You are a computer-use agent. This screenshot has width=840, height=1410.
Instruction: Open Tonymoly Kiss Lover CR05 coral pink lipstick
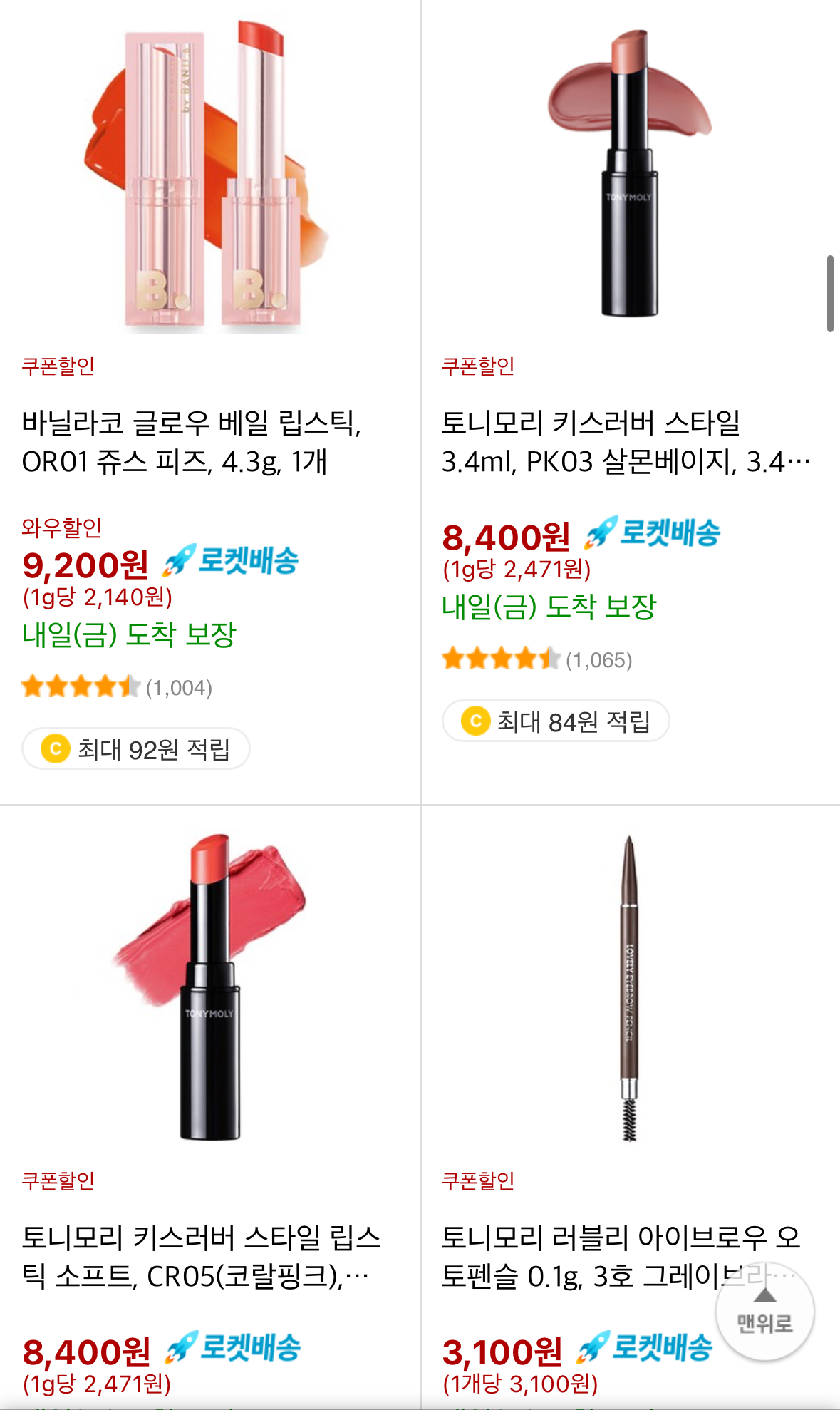coord(201,1257)
